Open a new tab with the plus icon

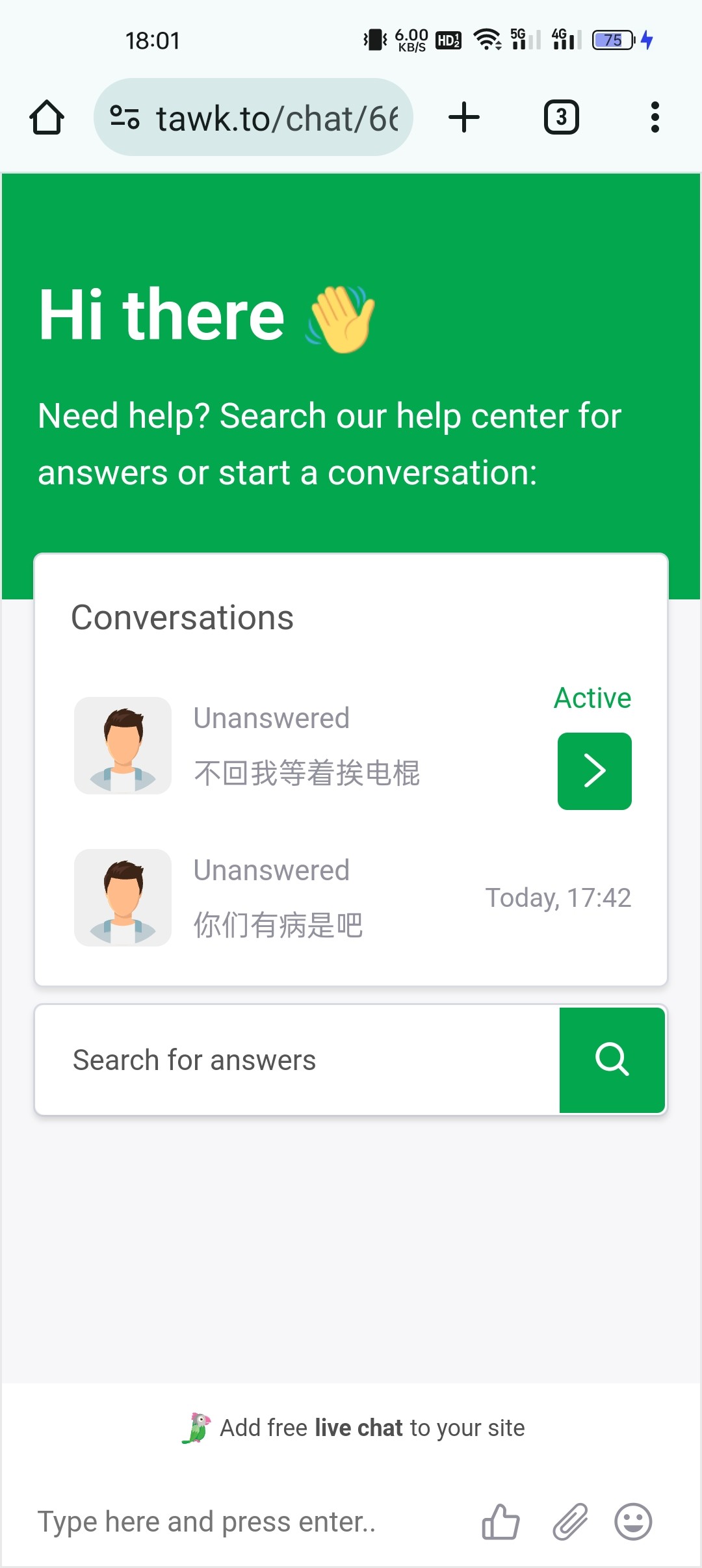463,117
